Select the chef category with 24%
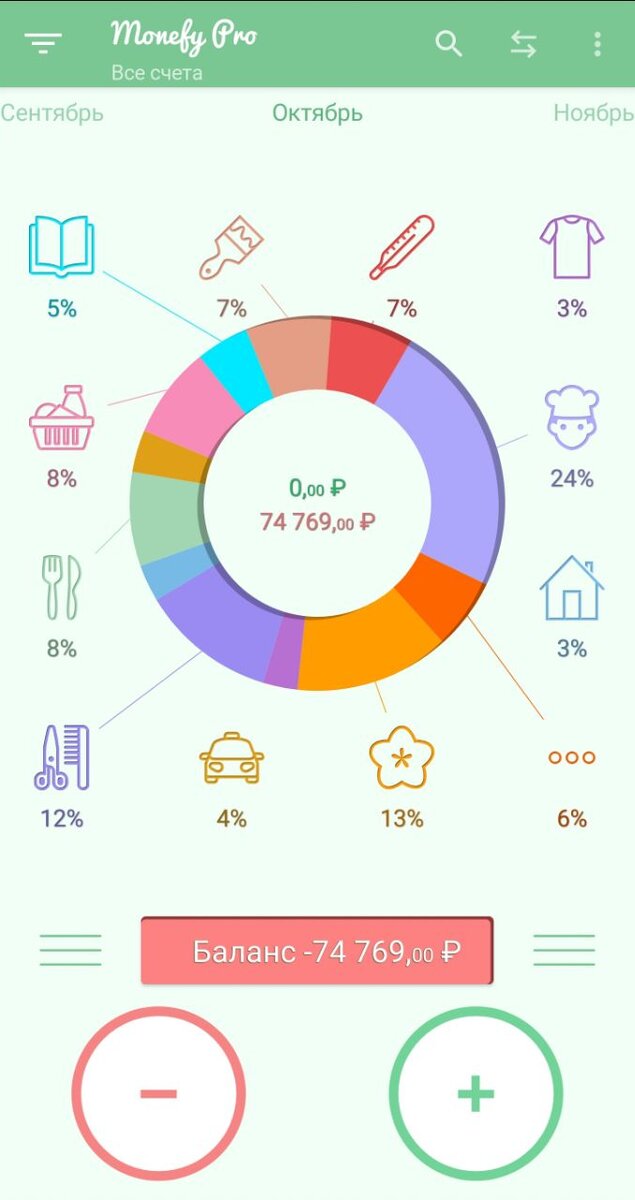 point(571,418)
